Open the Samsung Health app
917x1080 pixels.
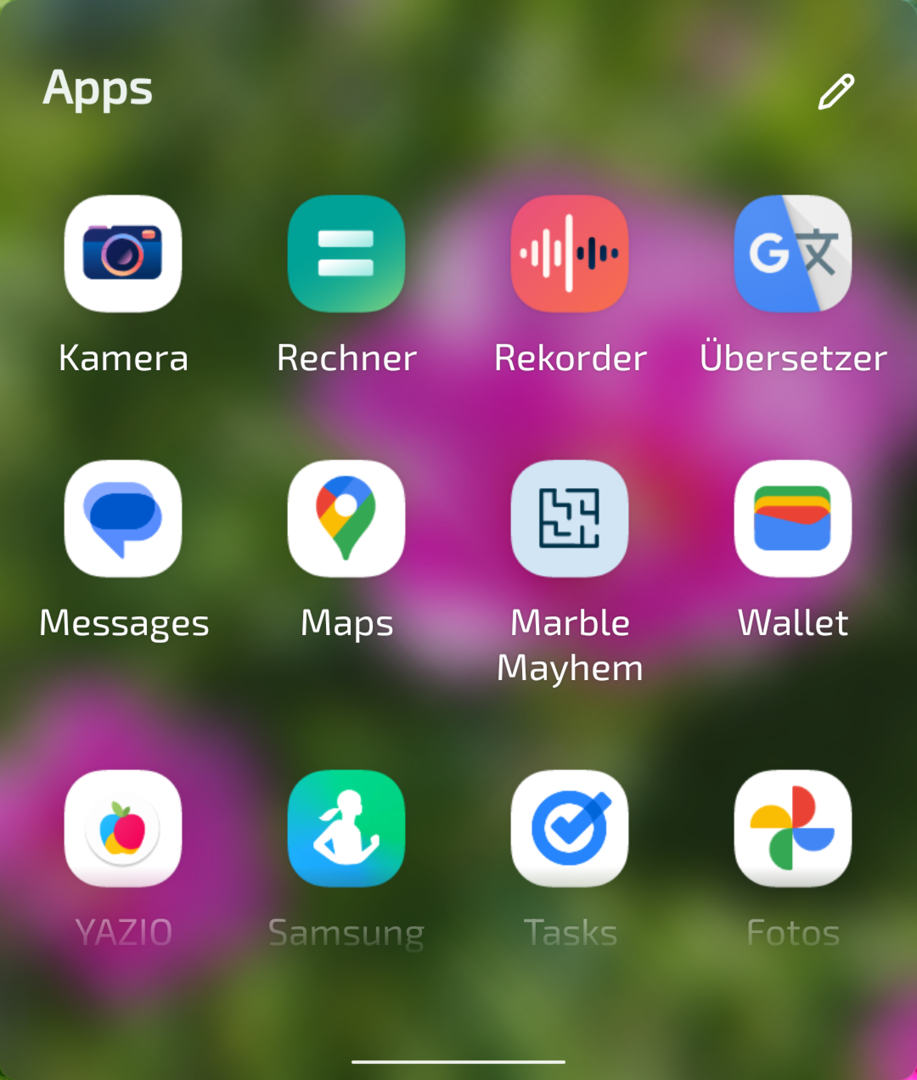tap(346, 829)
